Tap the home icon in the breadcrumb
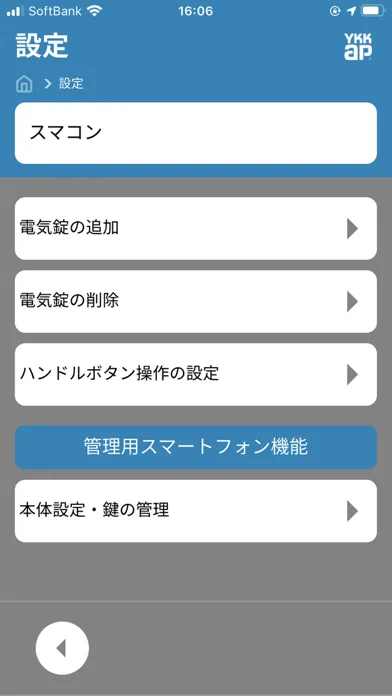The image size is (392, 696). 24,83
